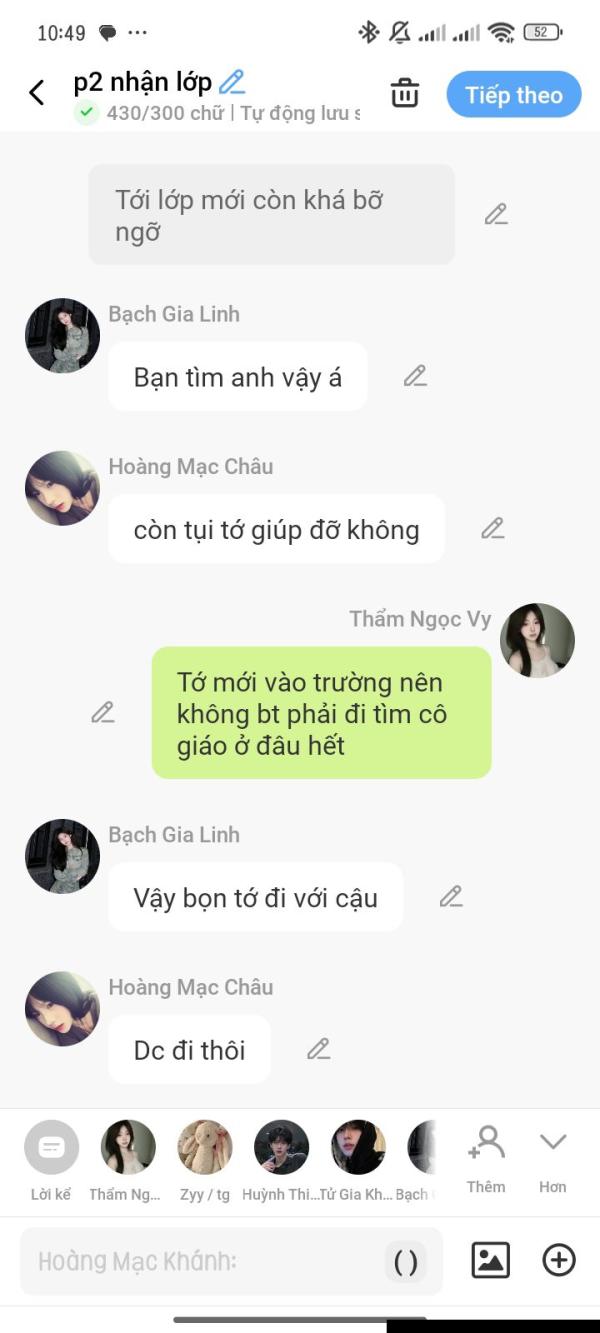Edit the message 'Vậy bọn tớ đi với cậu'
Image resolution: width=600 pixels, height=1333 pixels.
click(x=451, y=896)
